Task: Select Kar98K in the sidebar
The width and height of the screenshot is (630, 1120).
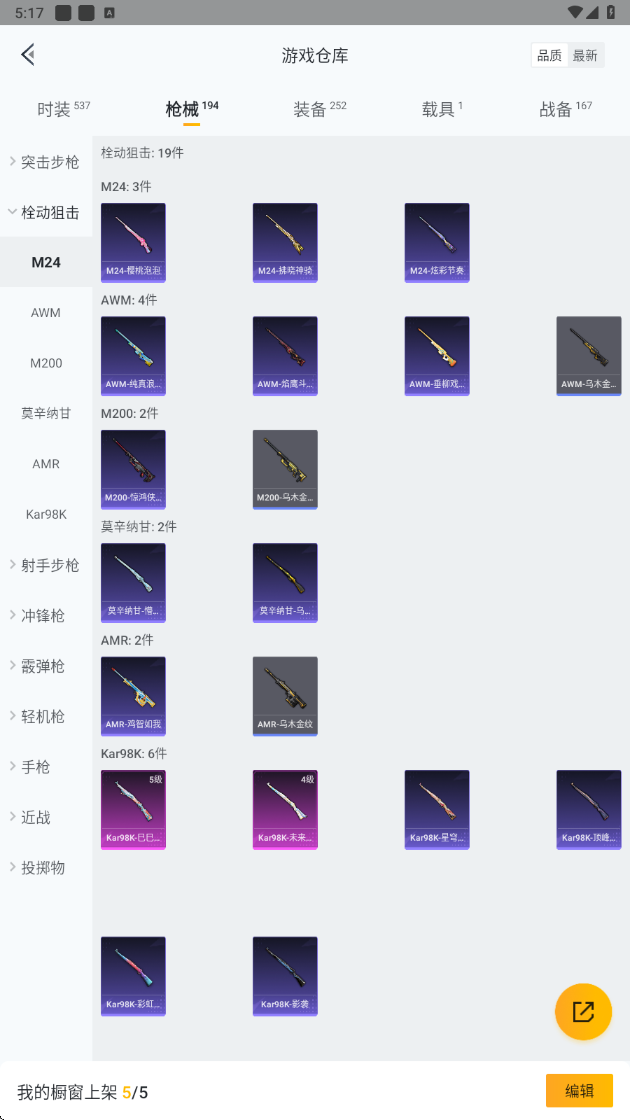Action: click(46, 514)
